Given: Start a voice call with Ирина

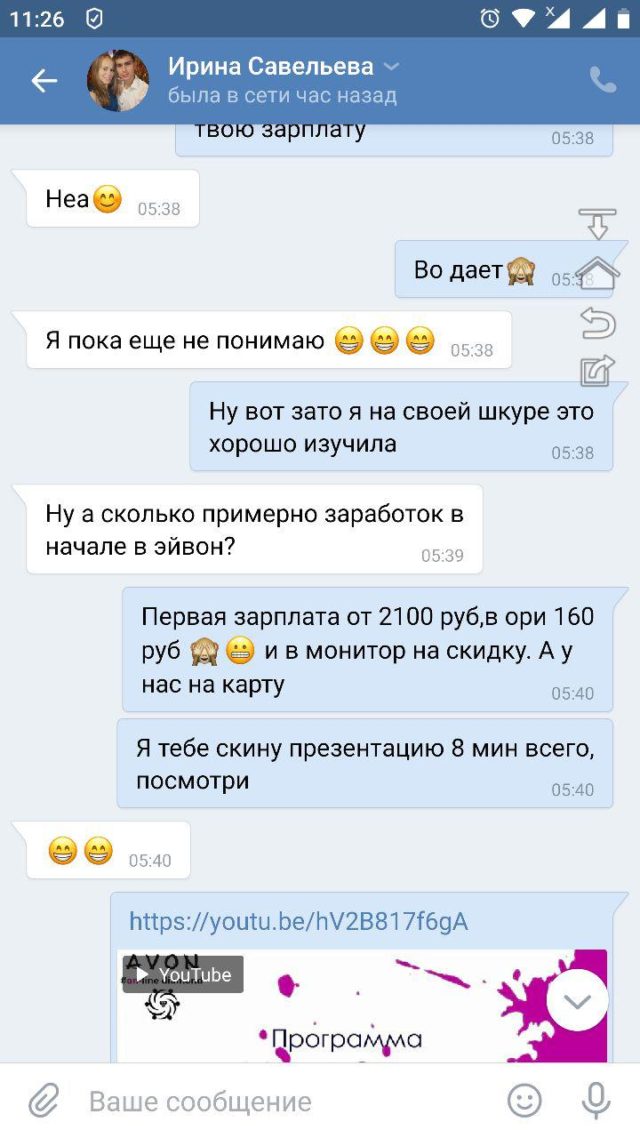Looking at the screenshot, I should click(602, 80).
